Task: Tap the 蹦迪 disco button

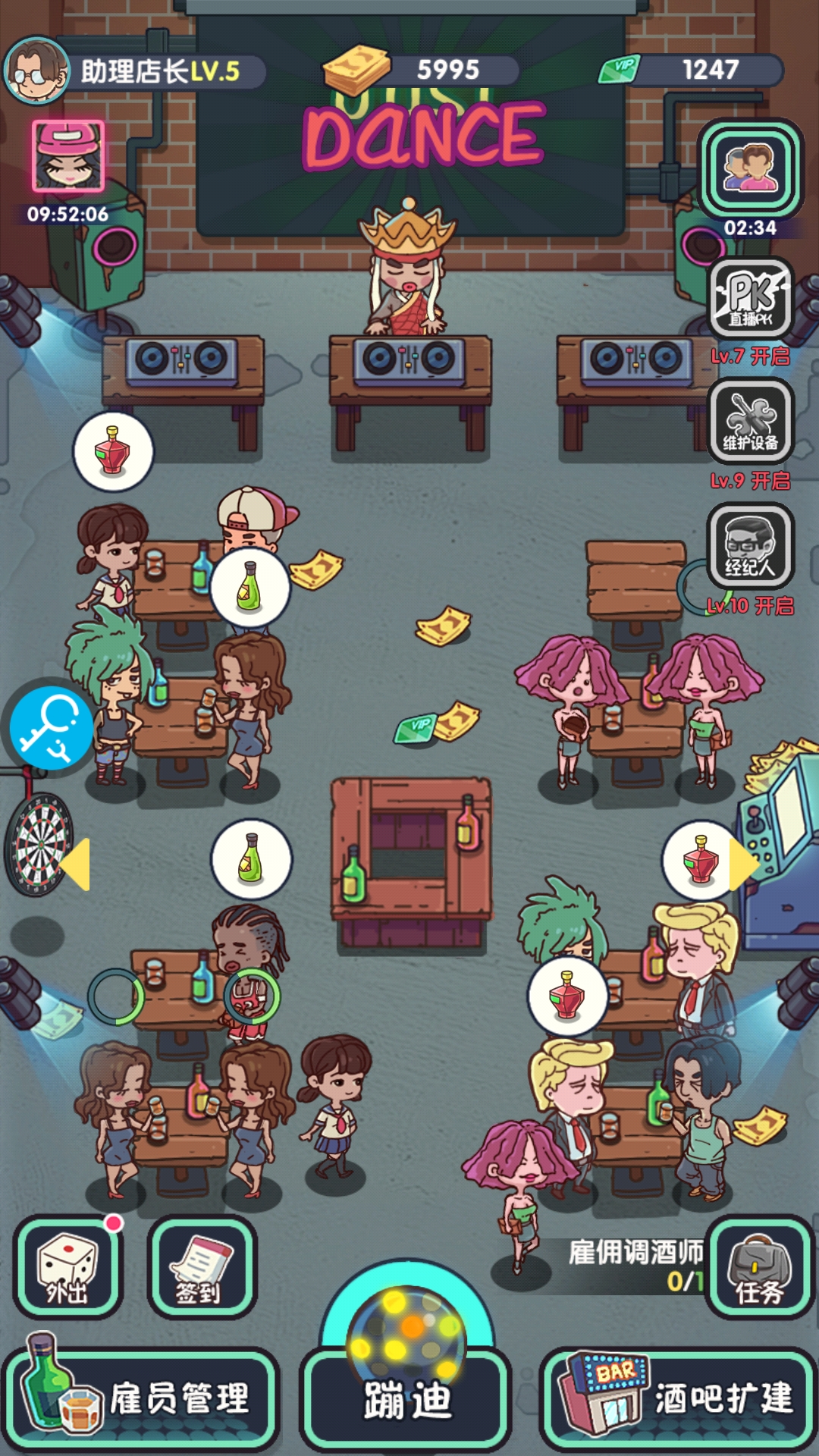Action: point(408,1399)
